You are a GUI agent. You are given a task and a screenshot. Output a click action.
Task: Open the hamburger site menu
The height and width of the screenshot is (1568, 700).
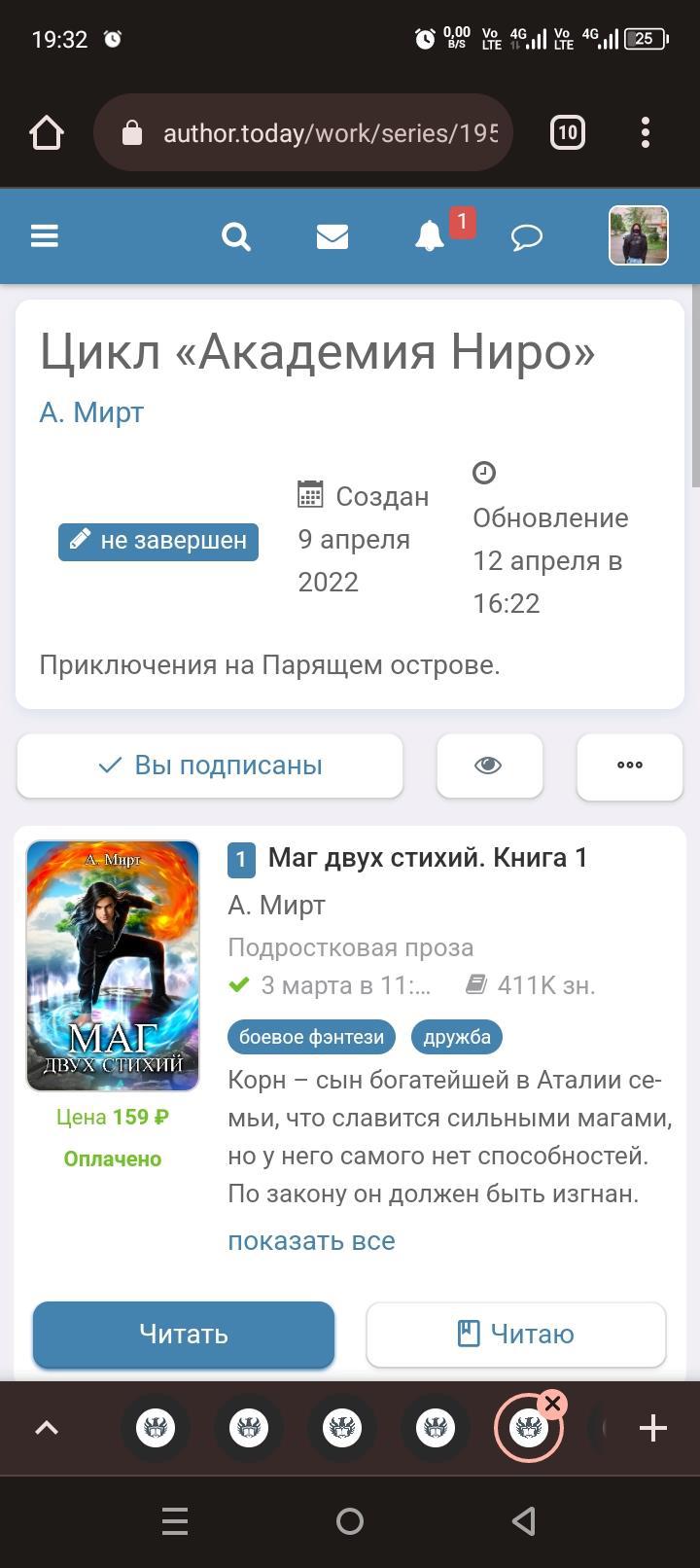[x=45, y=236]
